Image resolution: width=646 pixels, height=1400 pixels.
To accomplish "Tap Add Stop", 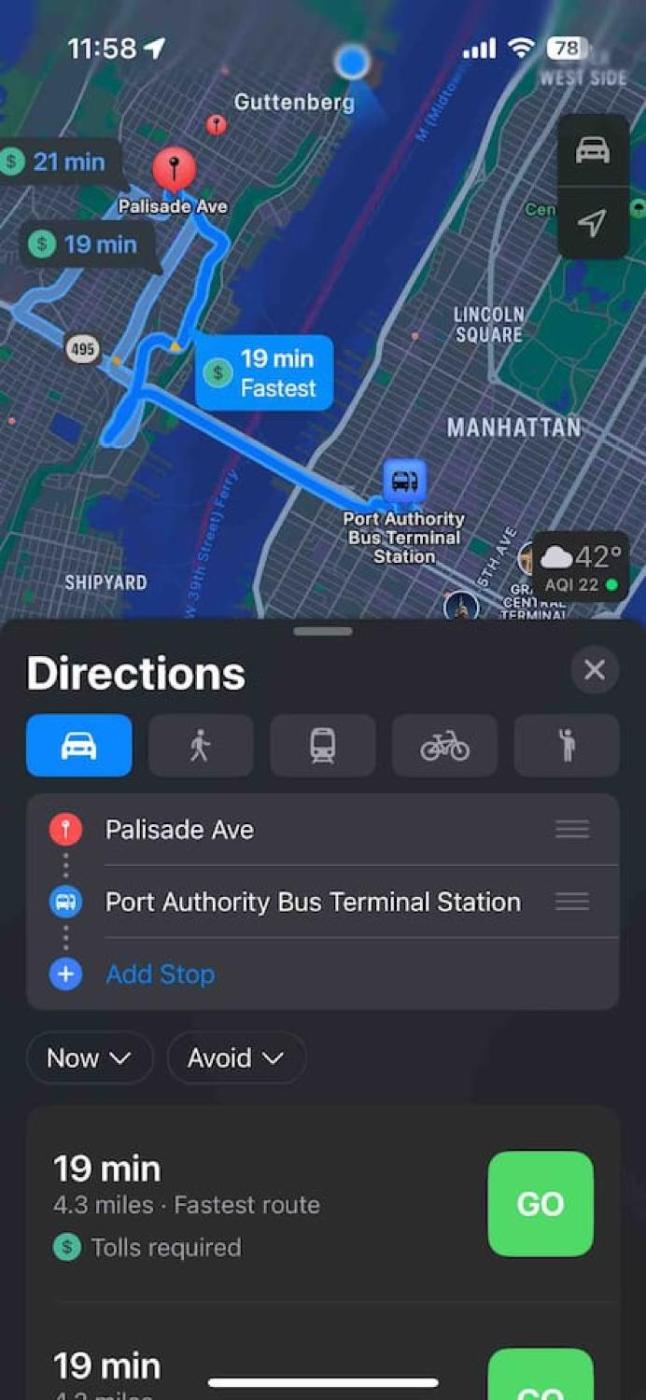I will pos(160,974).
